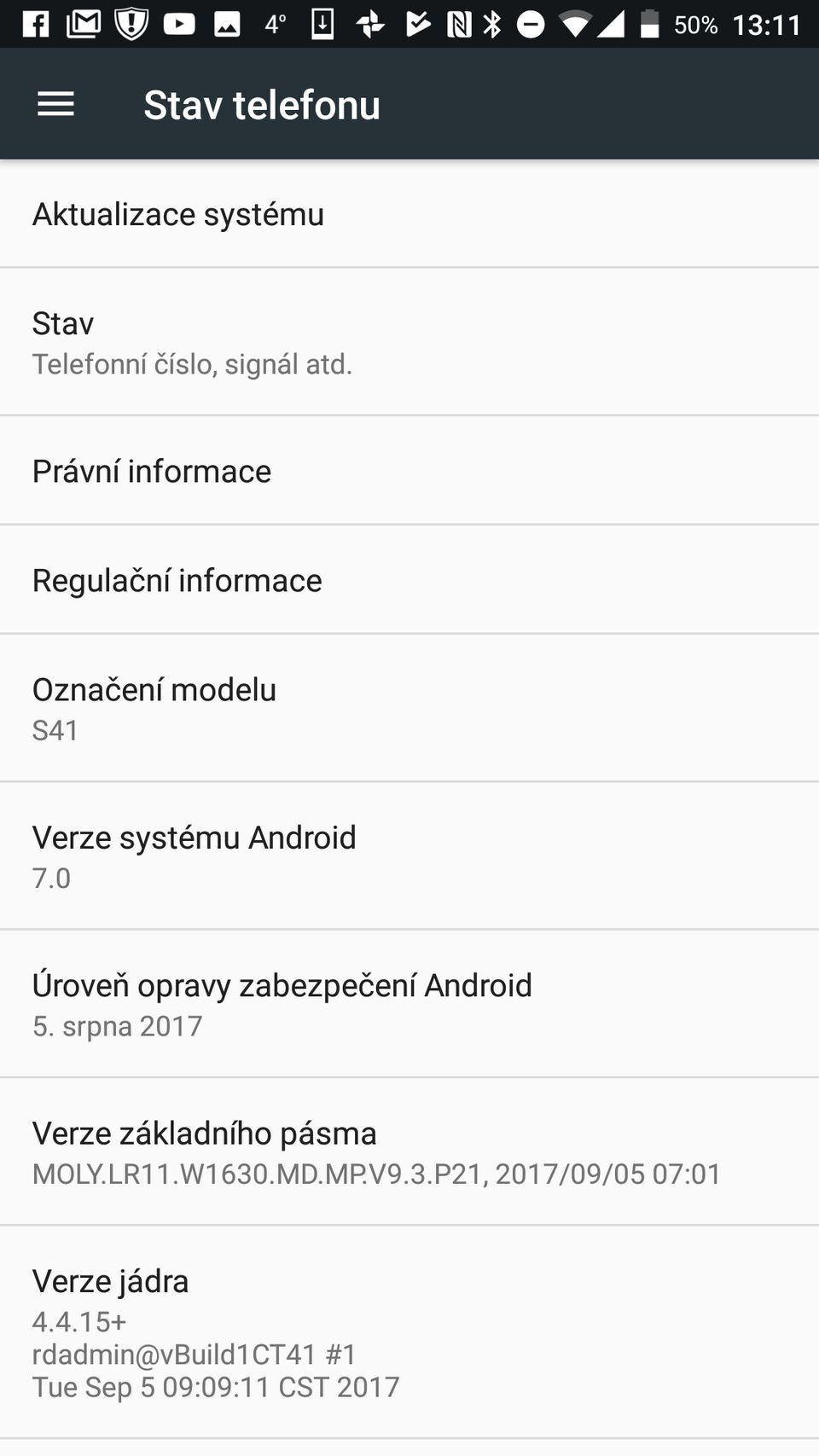Tap the YouTube notification icon

(x=179, y=23)
